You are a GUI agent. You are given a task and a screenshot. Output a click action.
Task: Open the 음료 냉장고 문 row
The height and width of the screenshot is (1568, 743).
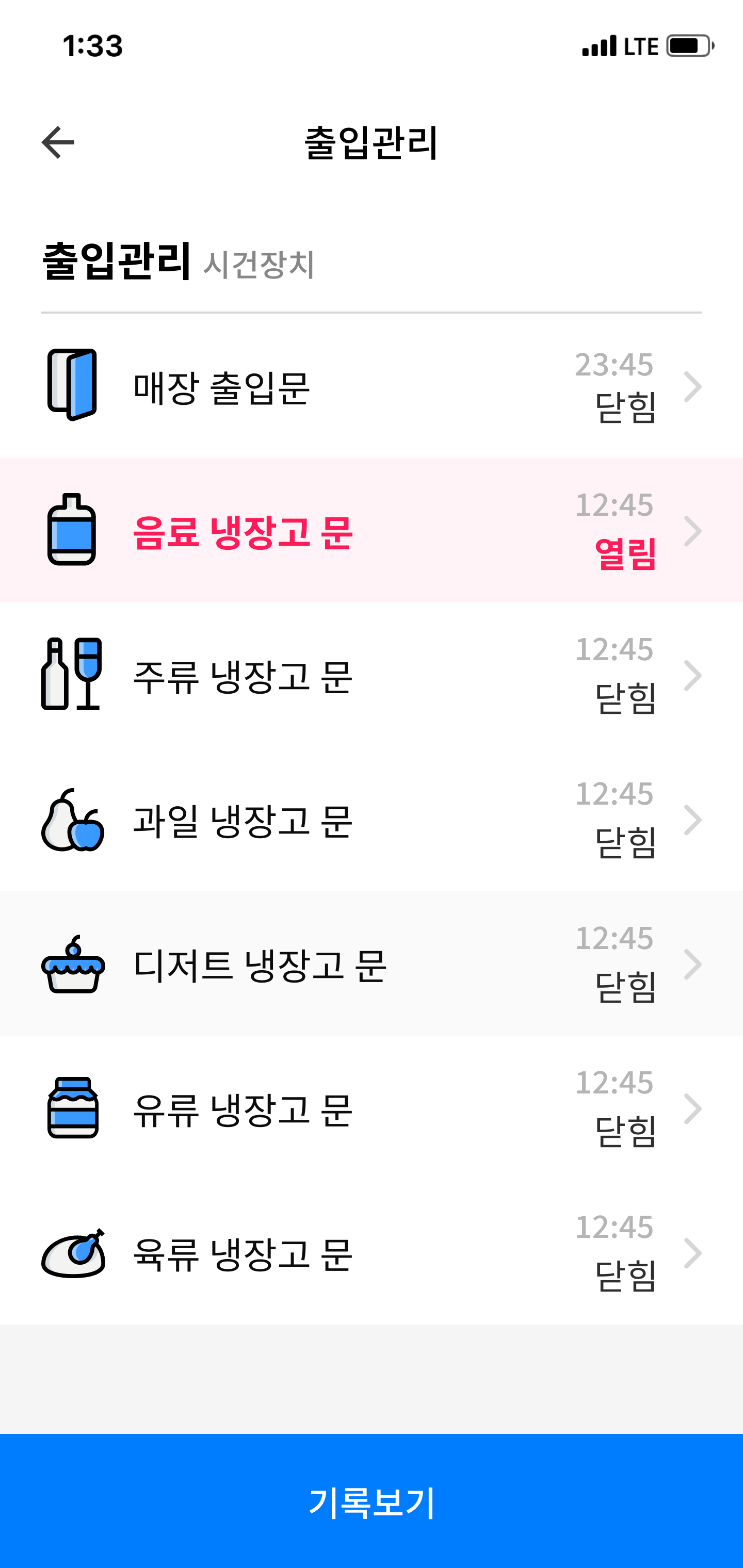click(x=372, y=530)
